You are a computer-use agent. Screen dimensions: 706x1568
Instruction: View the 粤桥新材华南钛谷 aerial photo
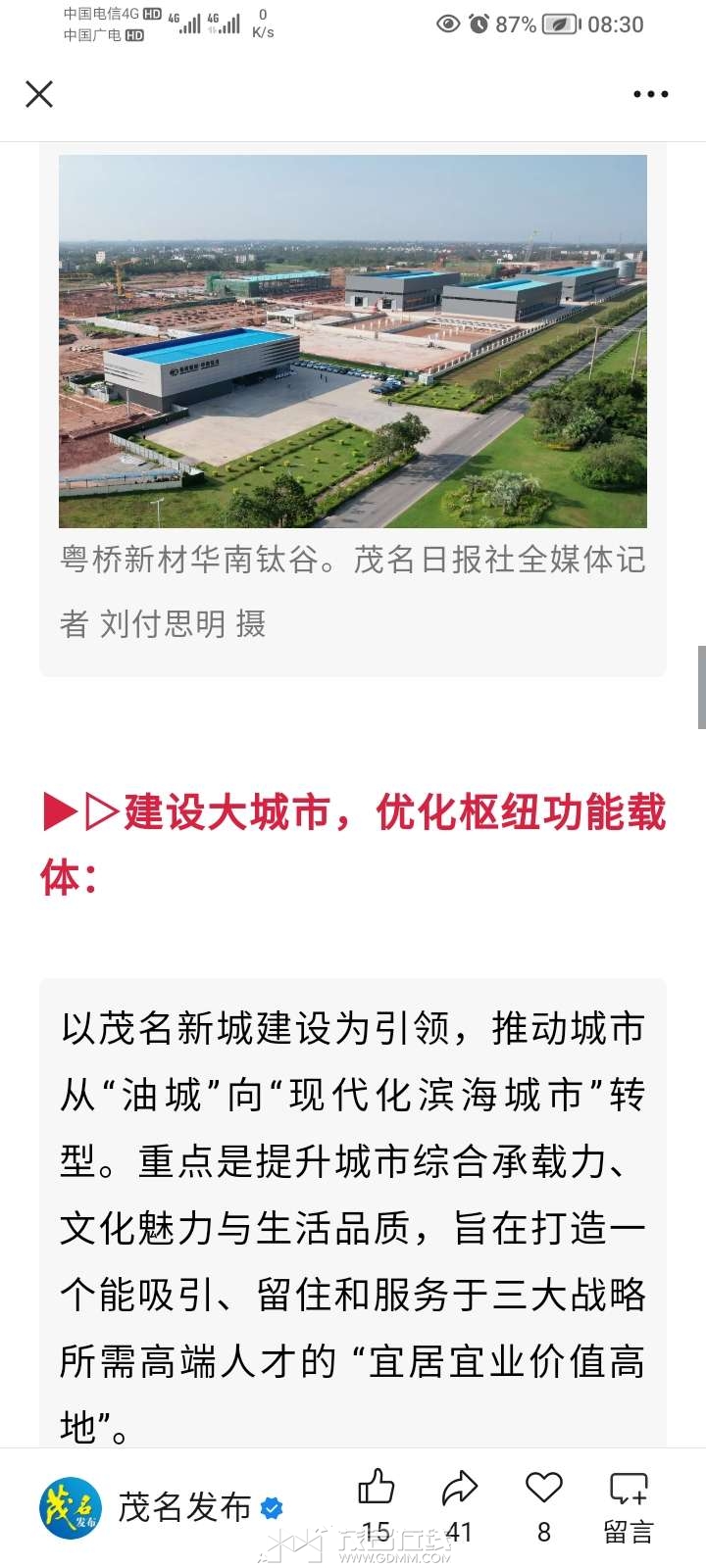point(353,341)
